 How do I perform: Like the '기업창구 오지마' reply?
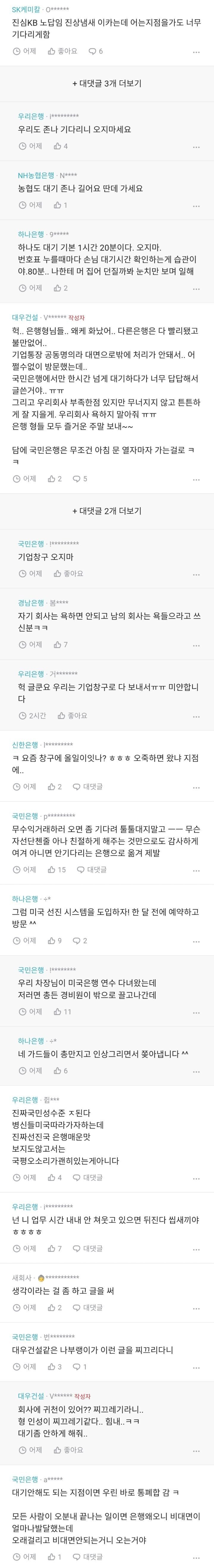[68, 573]
